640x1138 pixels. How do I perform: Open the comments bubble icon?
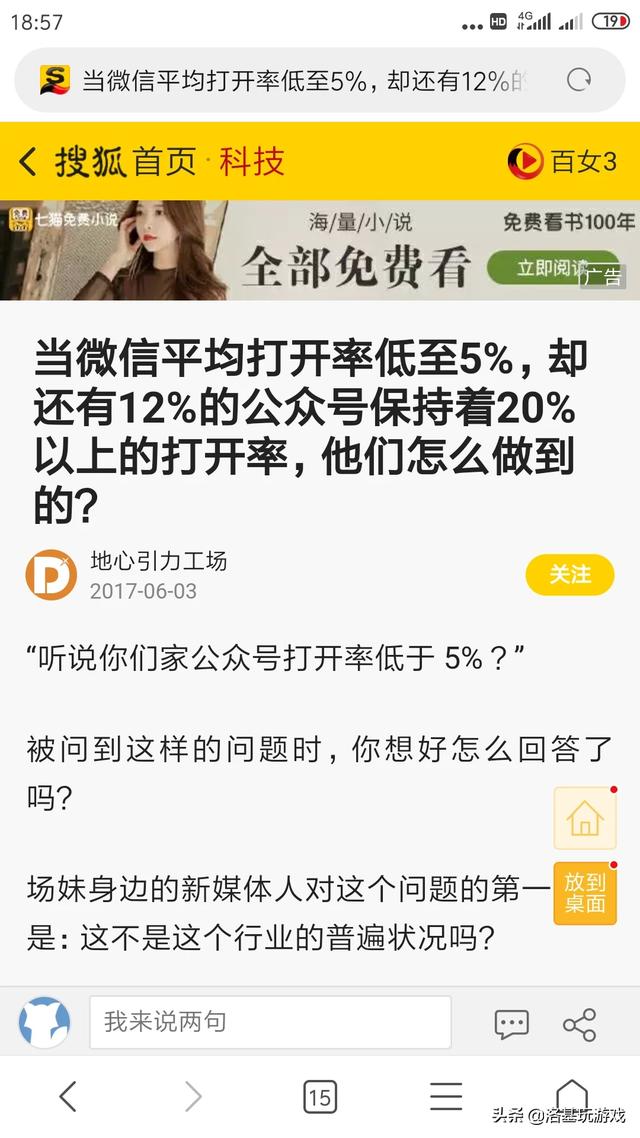click(x=511, y=1023)
